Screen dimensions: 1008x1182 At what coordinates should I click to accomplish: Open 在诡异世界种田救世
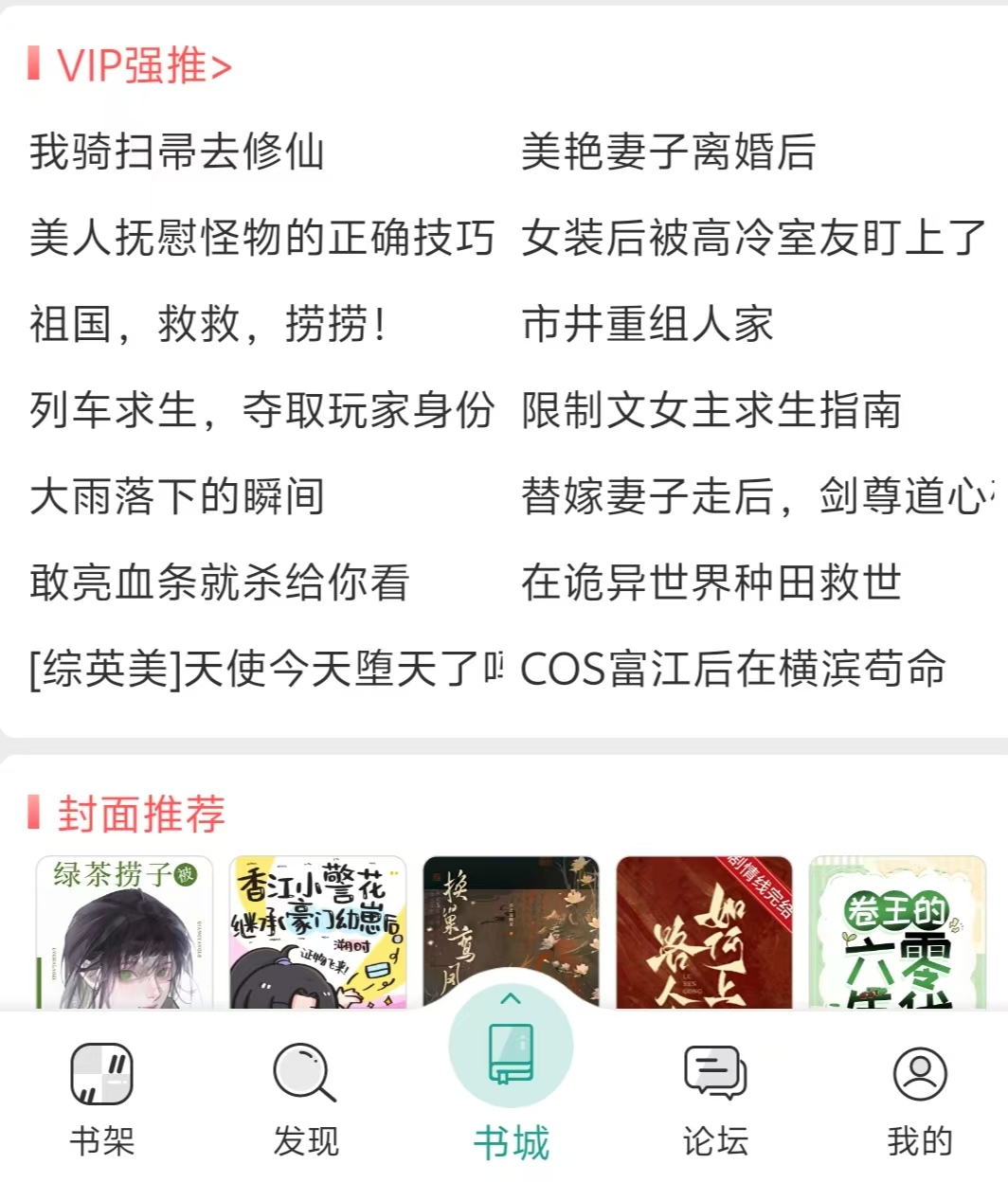[x=711, y=582]
